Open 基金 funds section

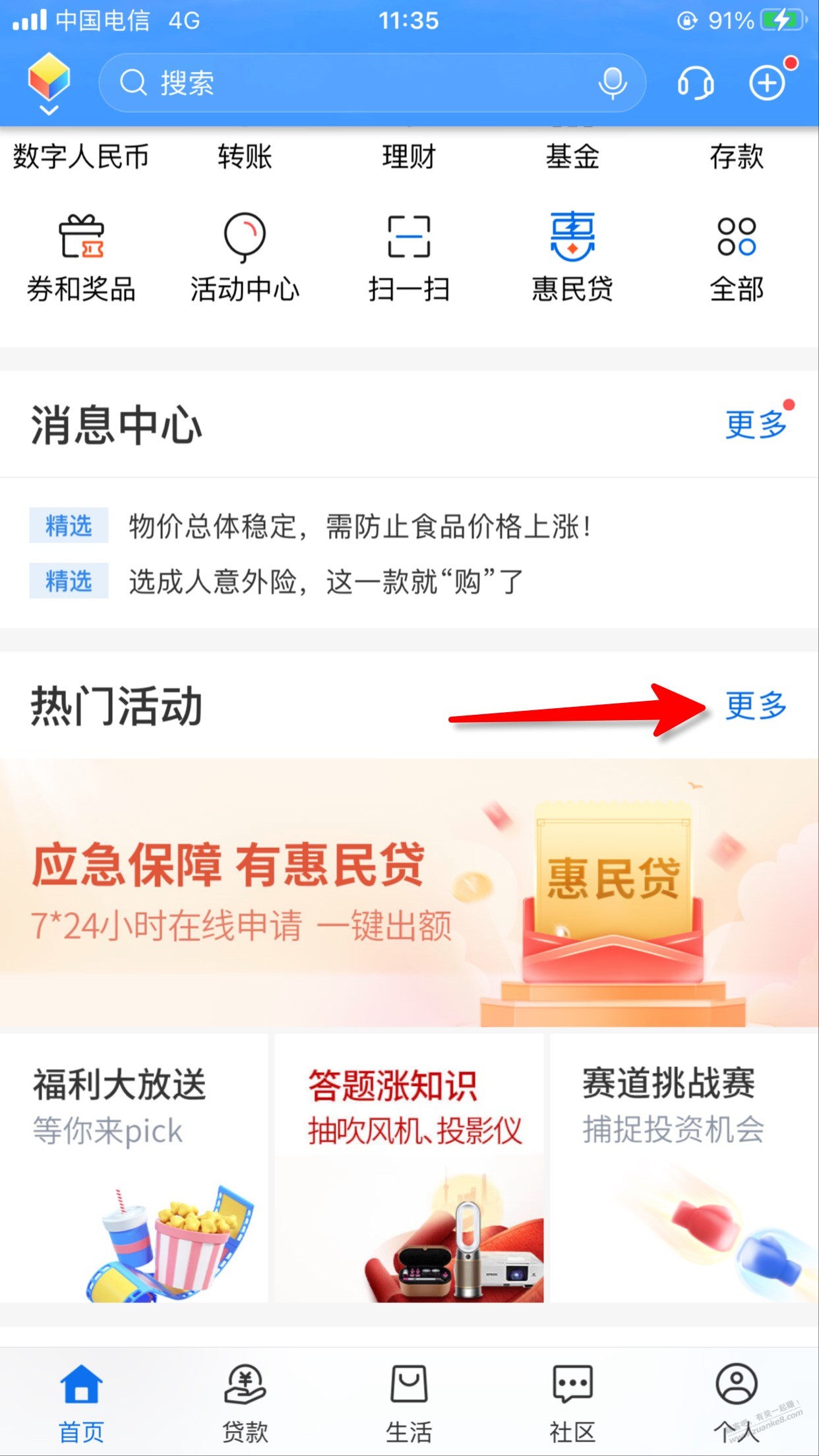pyautogui.click(x=571, y=156)
